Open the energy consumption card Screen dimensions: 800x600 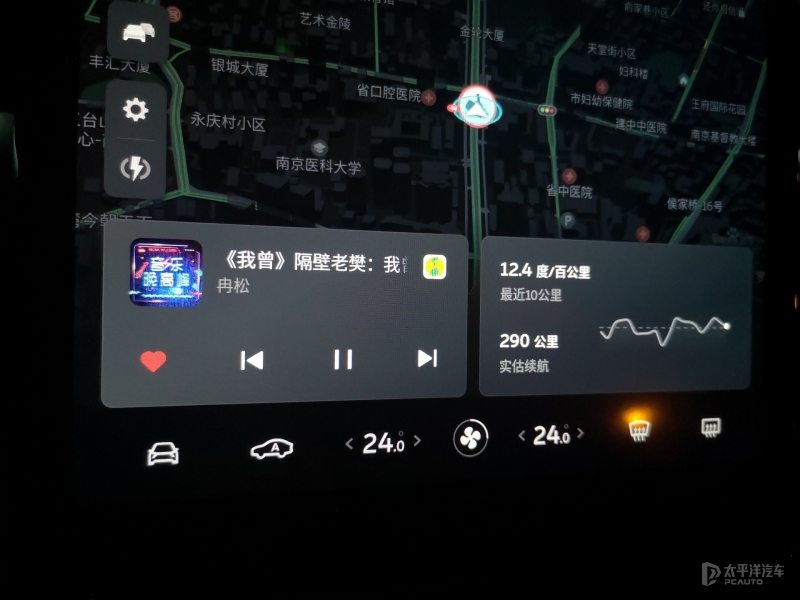(x=615, y=318)
